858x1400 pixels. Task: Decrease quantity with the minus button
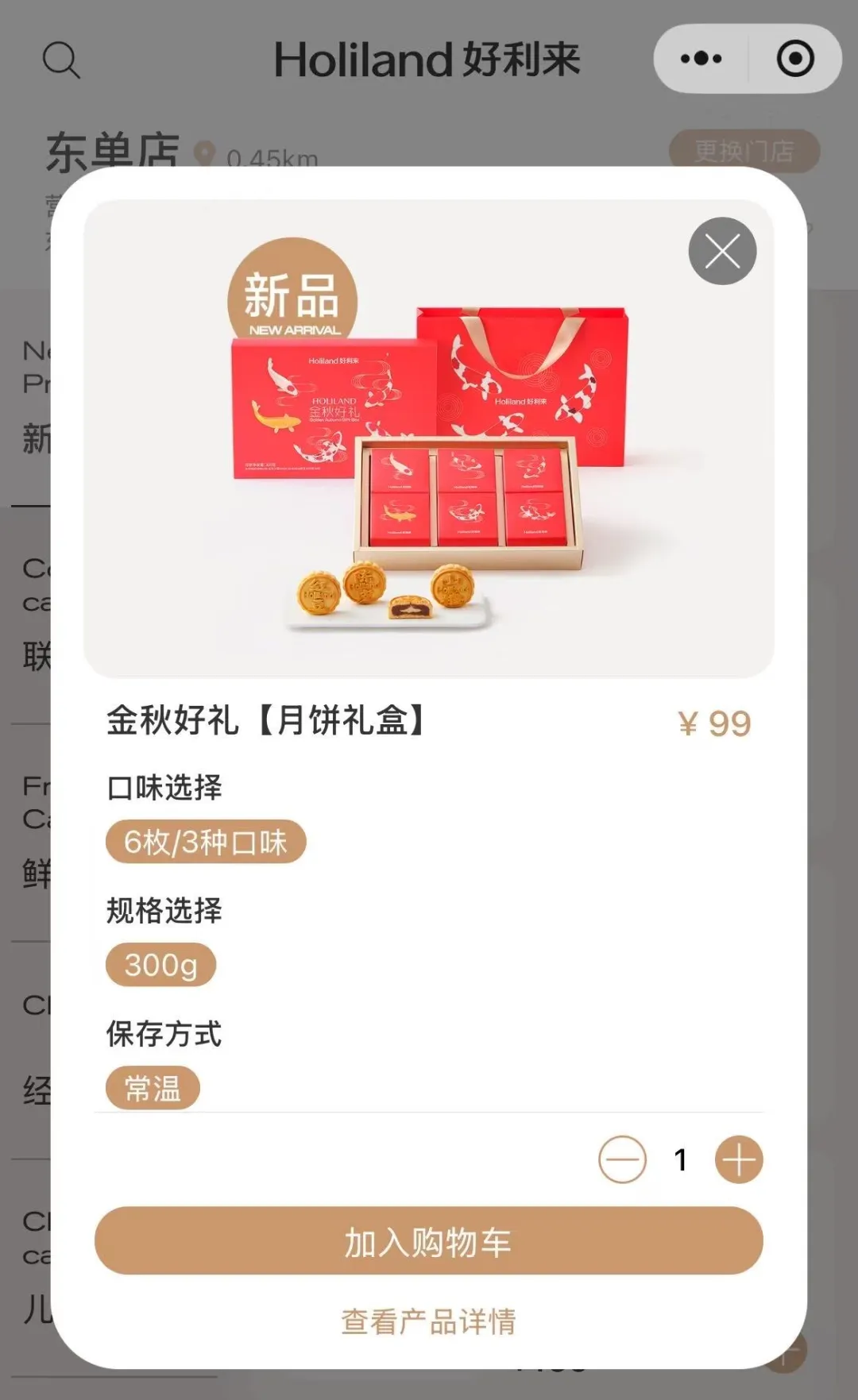(x=622, y=1159)
